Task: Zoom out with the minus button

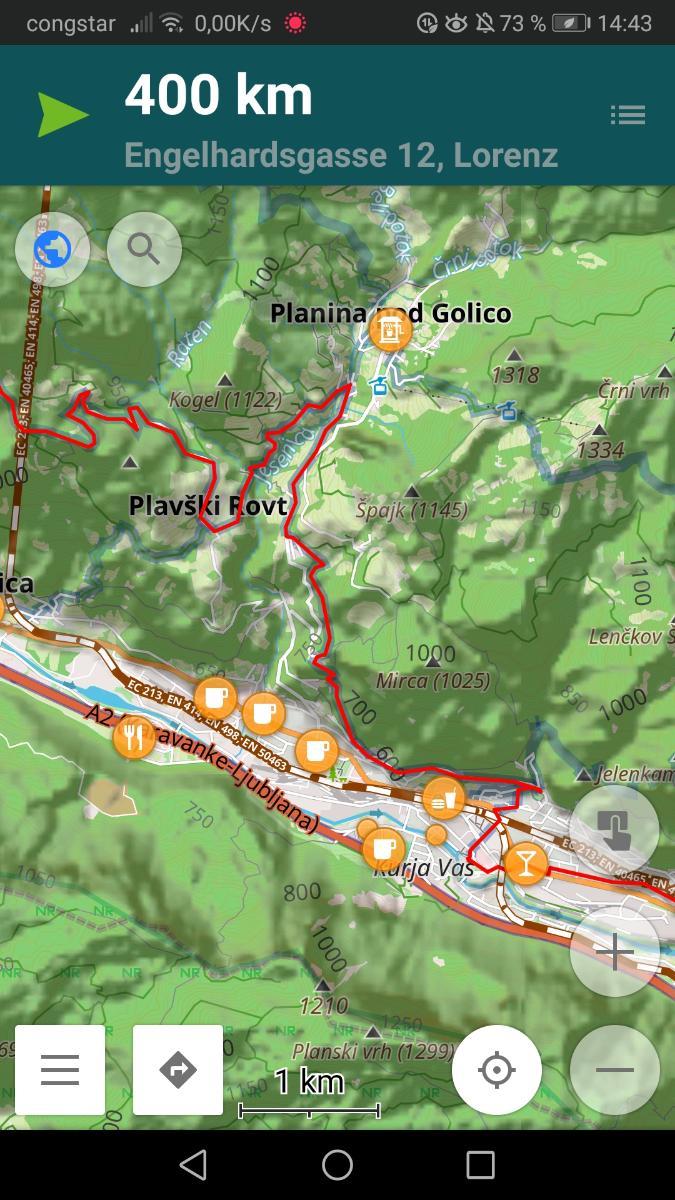Action: (615, 1070)
